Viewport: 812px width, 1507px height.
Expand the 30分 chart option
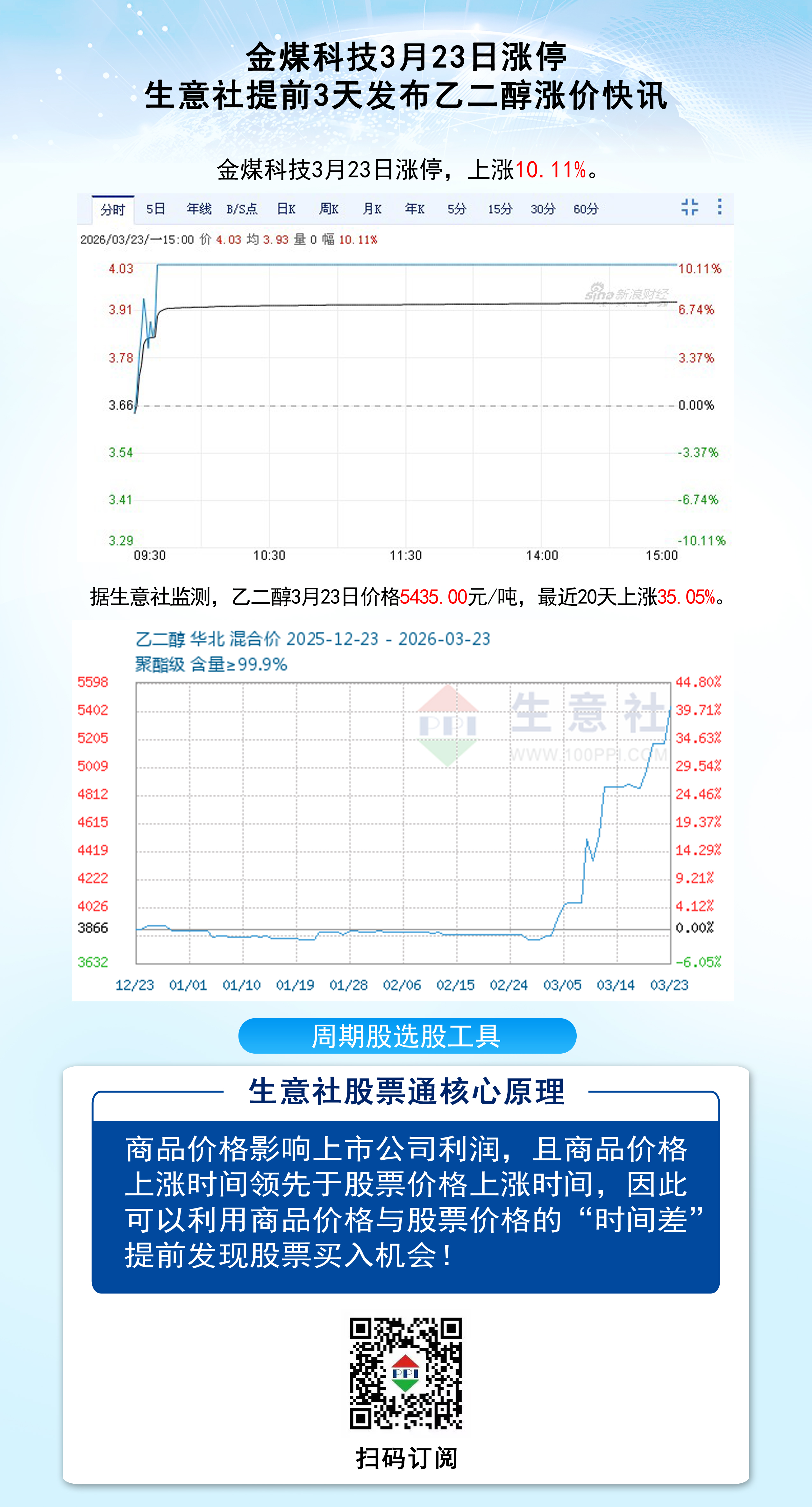tap(544, 208)
